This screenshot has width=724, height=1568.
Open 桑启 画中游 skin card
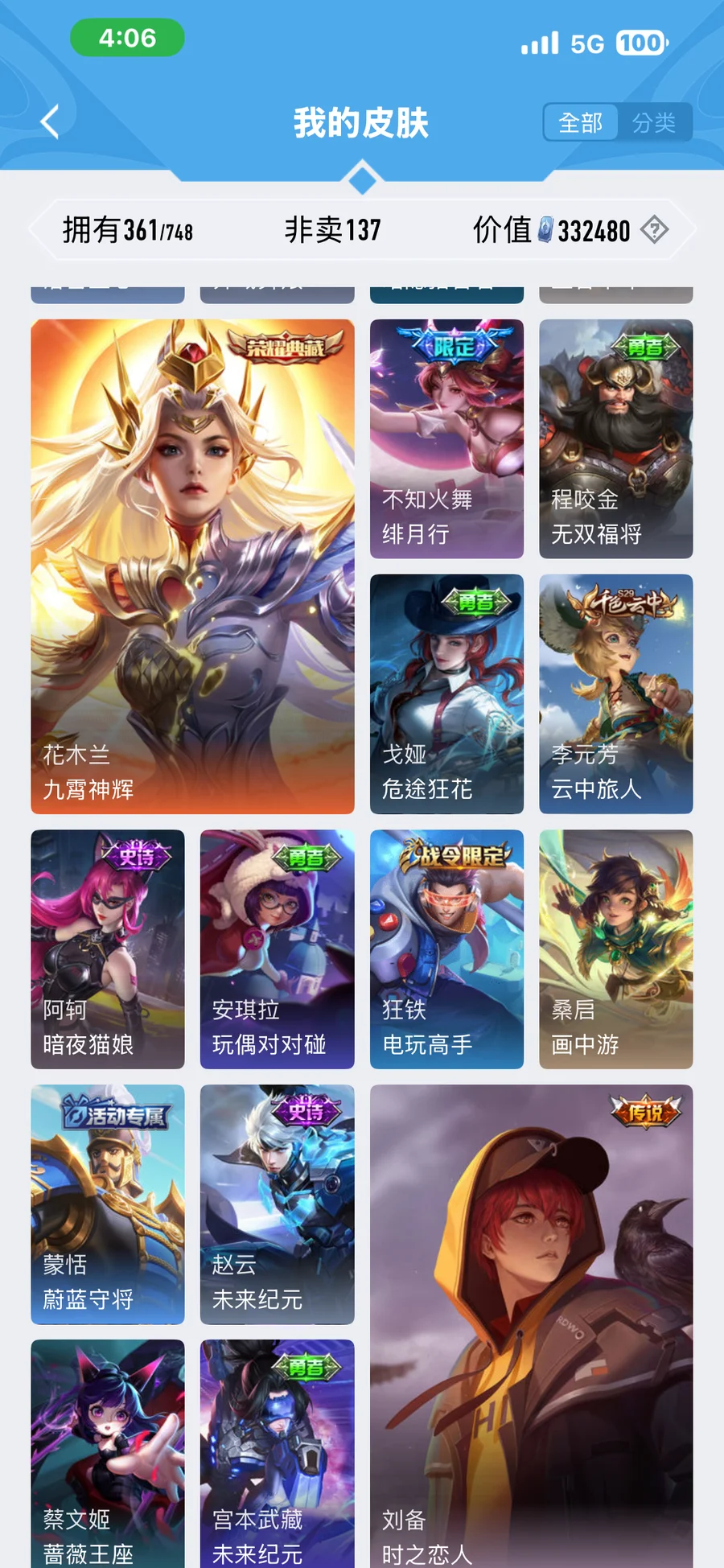point(615,949)
